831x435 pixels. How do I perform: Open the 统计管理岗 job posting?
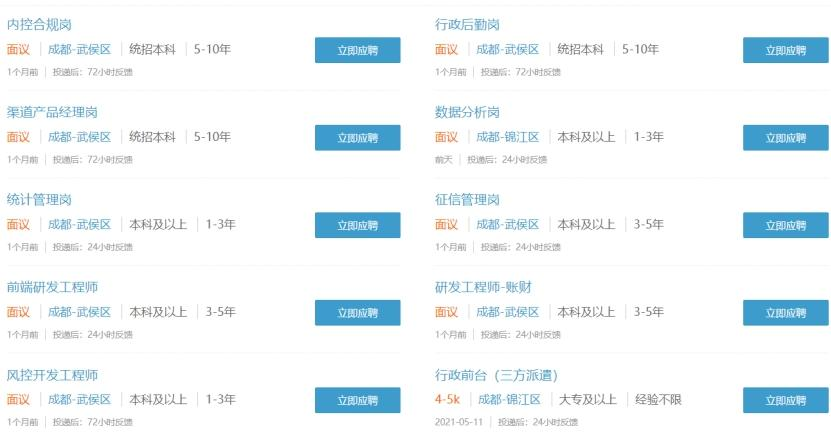point(39,200)
